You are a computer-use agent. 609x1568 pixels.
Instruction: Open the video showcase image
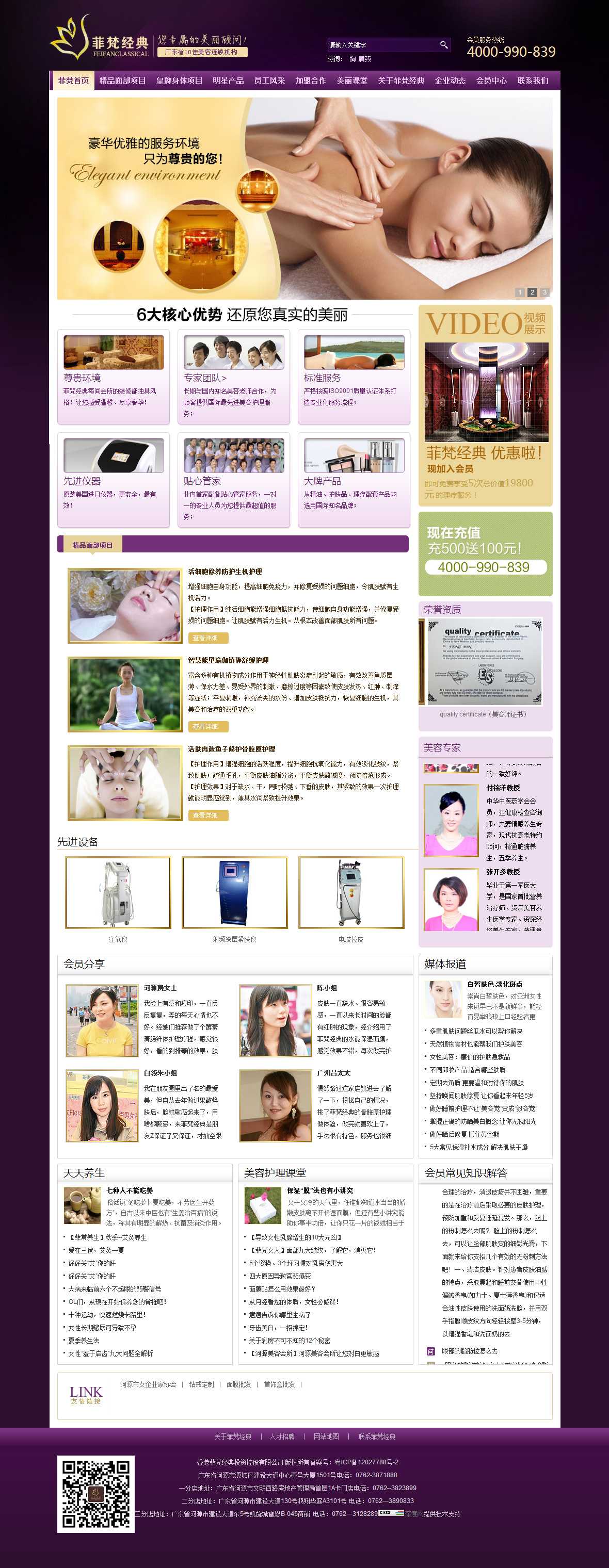pos(486,391)
